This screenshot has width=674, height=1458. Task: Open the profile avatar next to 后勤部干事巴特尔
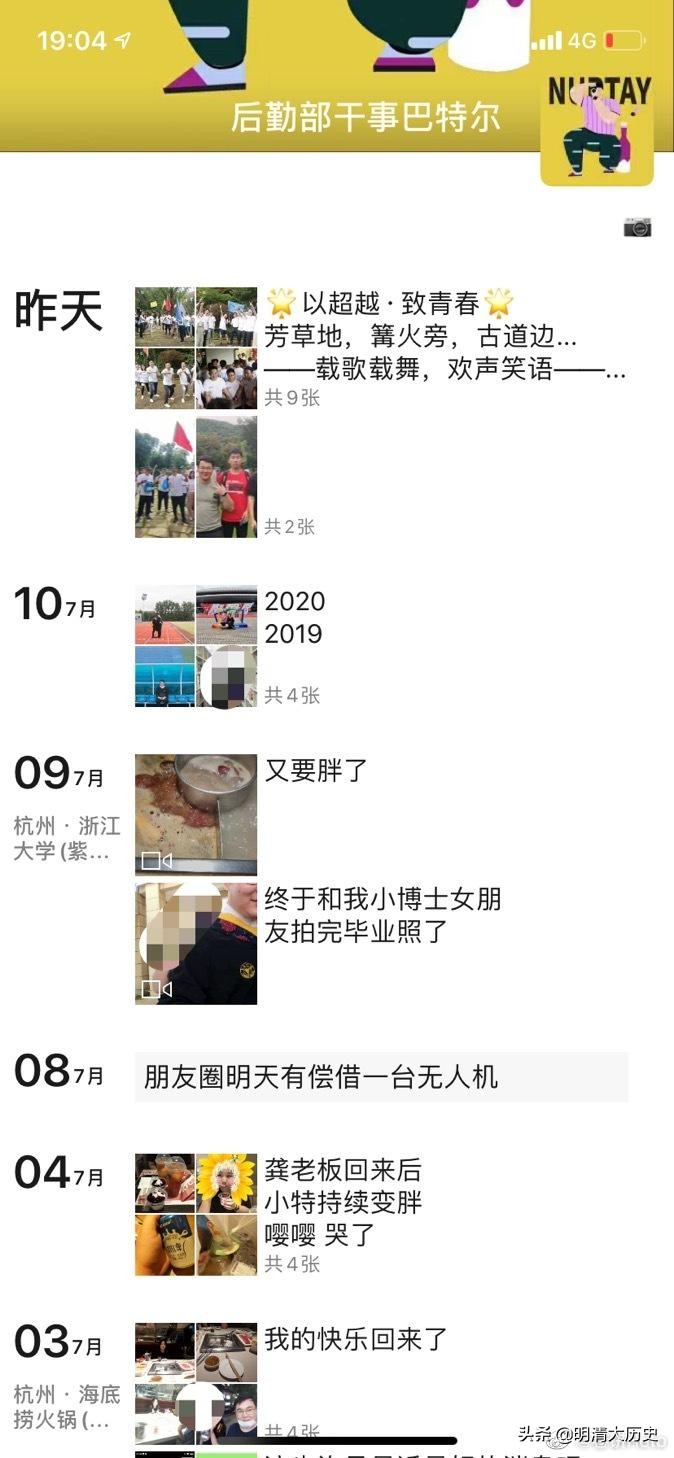point(597,130)
